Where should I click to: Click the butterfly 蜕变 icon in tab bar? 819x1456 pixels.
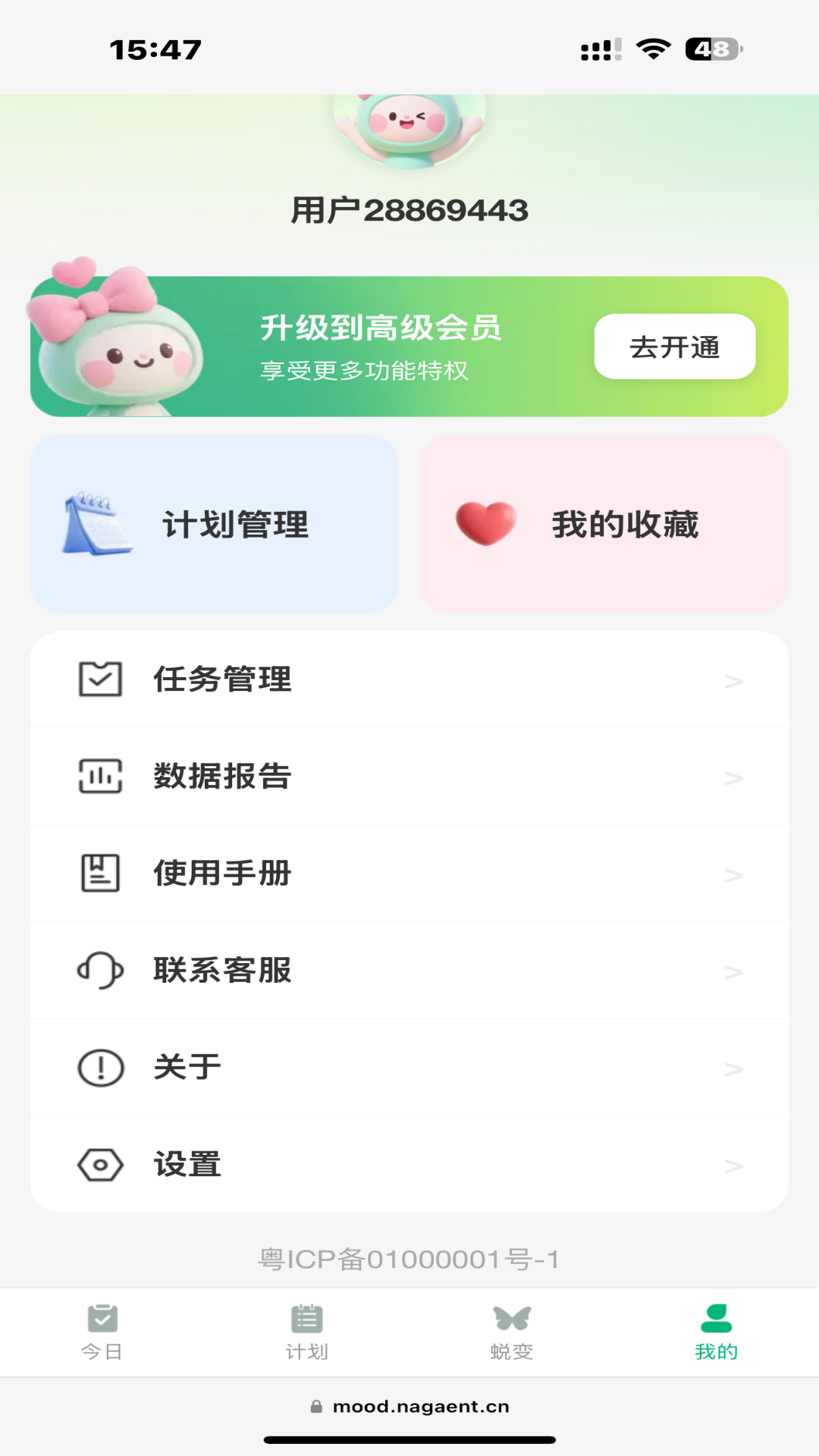pyautogui.click(x=511, y=1318)
